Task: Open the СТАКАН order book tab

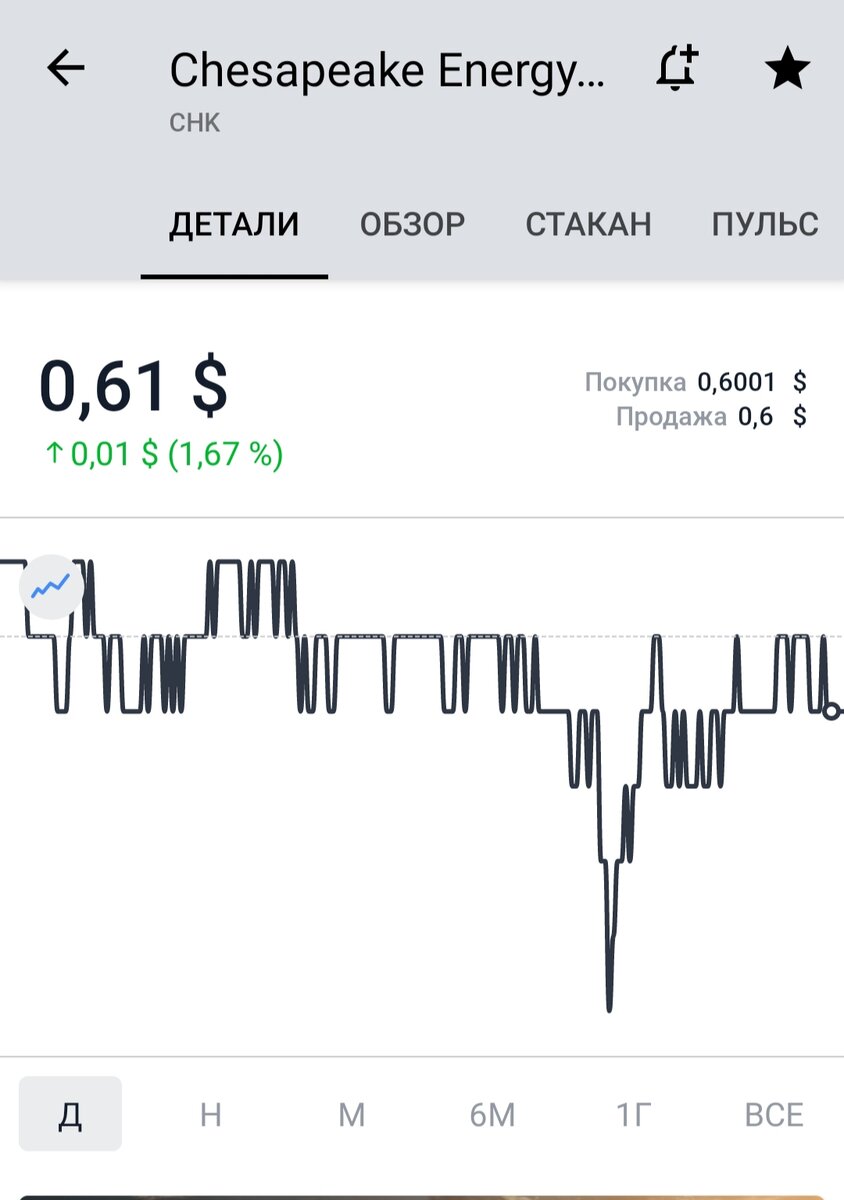Action: point(589,224)
